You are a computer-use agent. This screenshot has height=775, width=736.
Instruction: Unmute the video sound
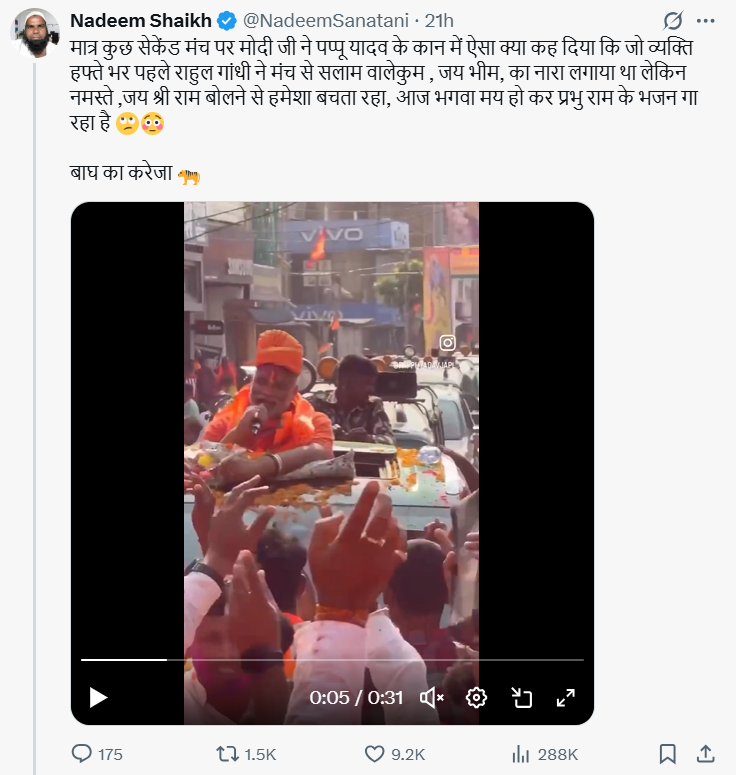pyautogui.click(x=431, y=697)
